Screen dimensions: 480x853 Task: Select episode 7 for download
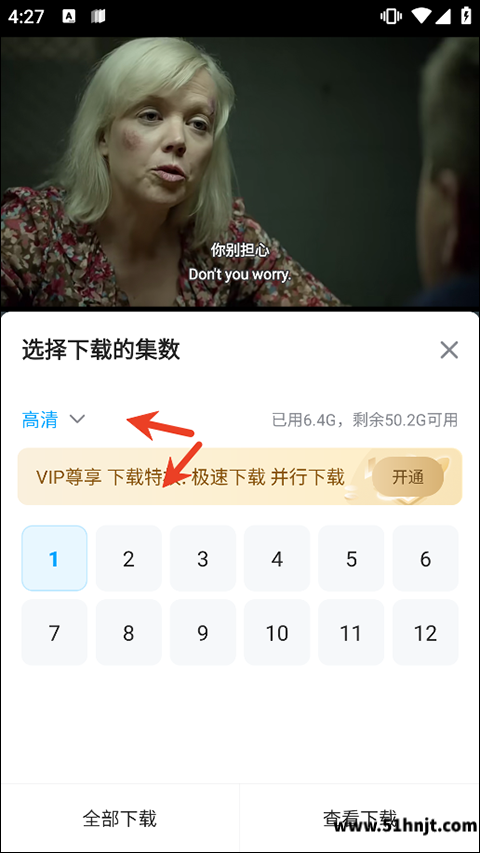(x=54, y=632)
